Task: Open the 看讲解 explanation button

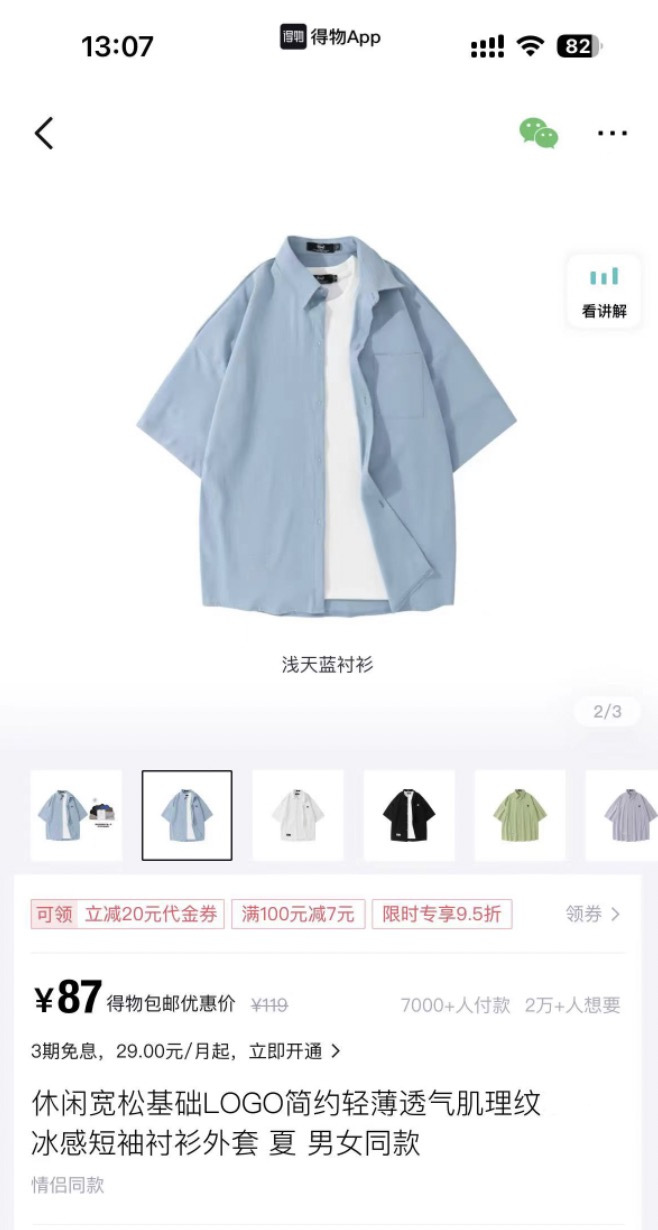Action: pyautogui.click(x=604, y=292)
